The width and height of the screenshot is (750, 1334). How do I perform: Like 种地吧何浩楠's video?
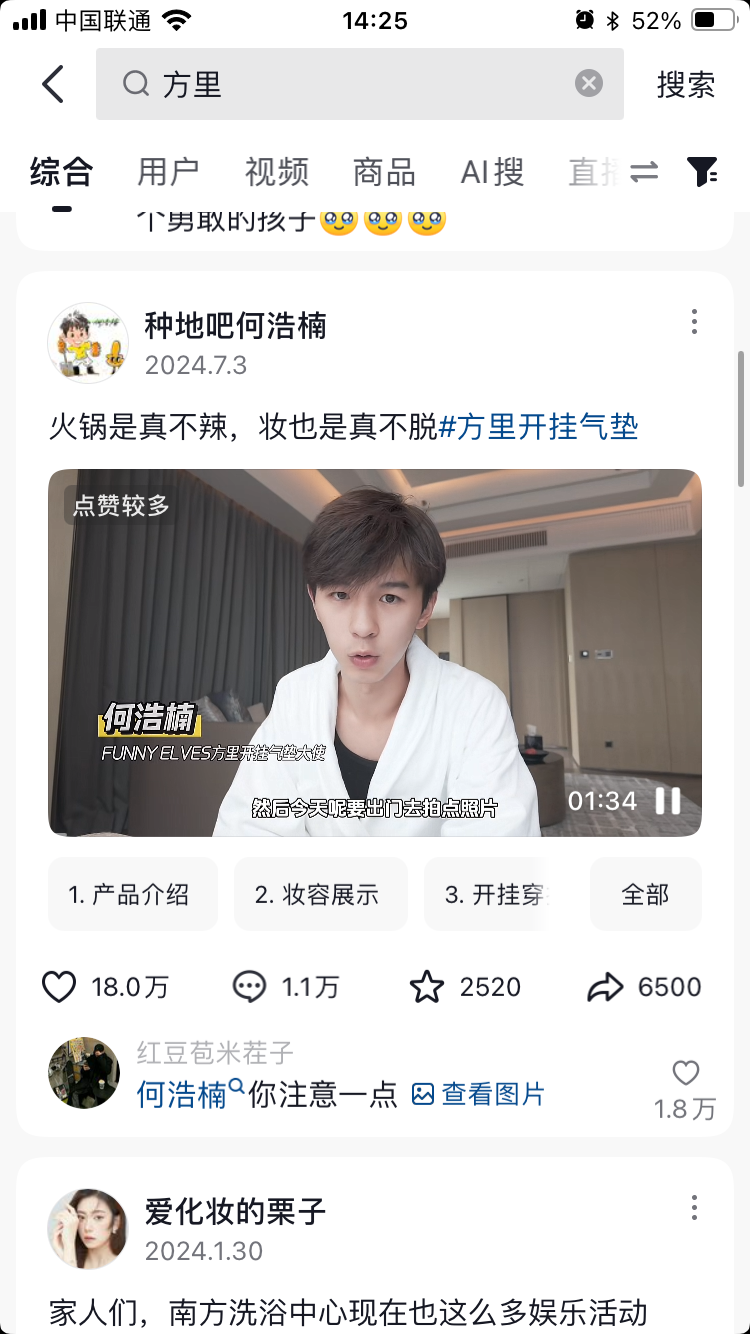coord(60,987)
